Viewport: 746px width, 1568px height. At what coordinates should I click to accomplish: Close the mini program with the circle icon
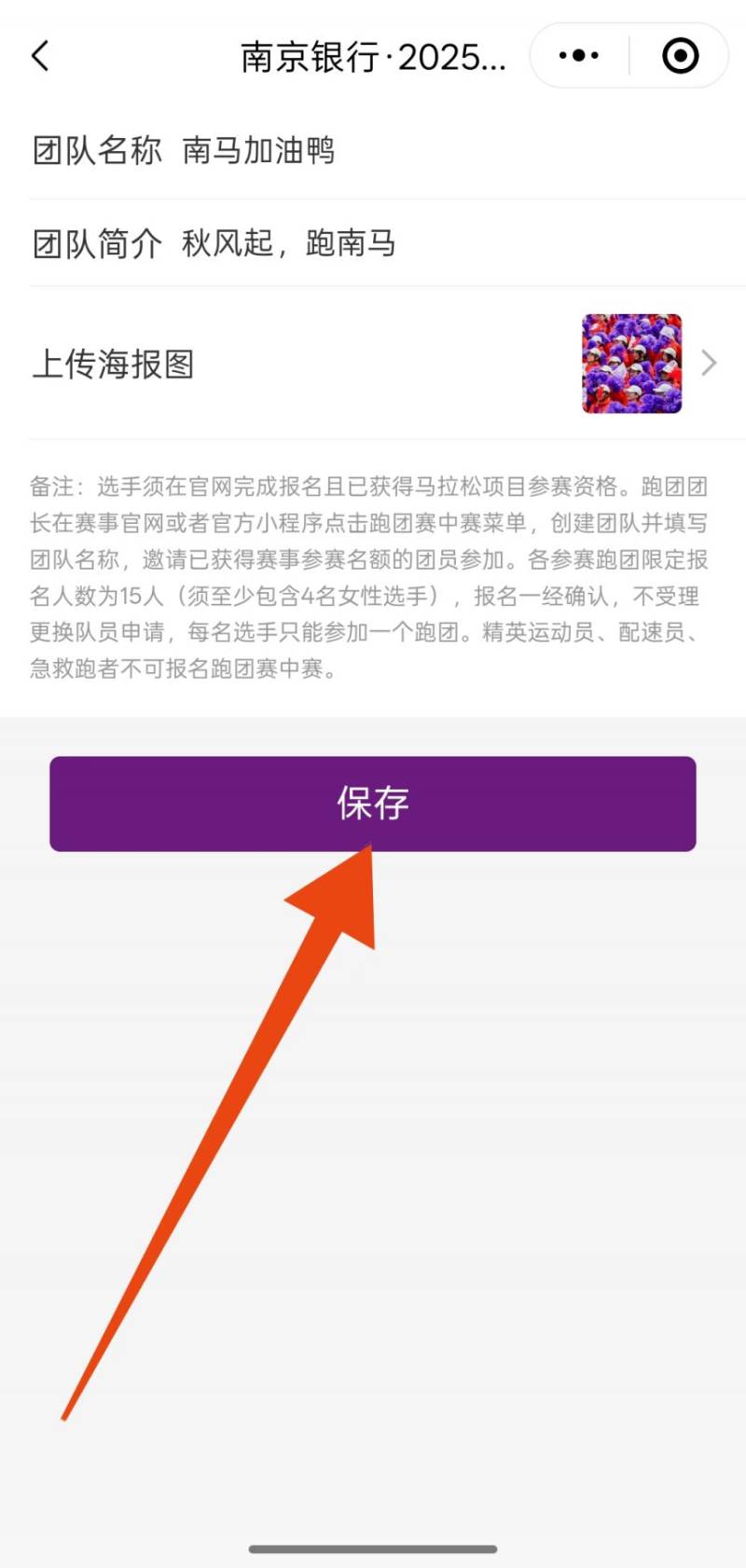pos(680,56)
